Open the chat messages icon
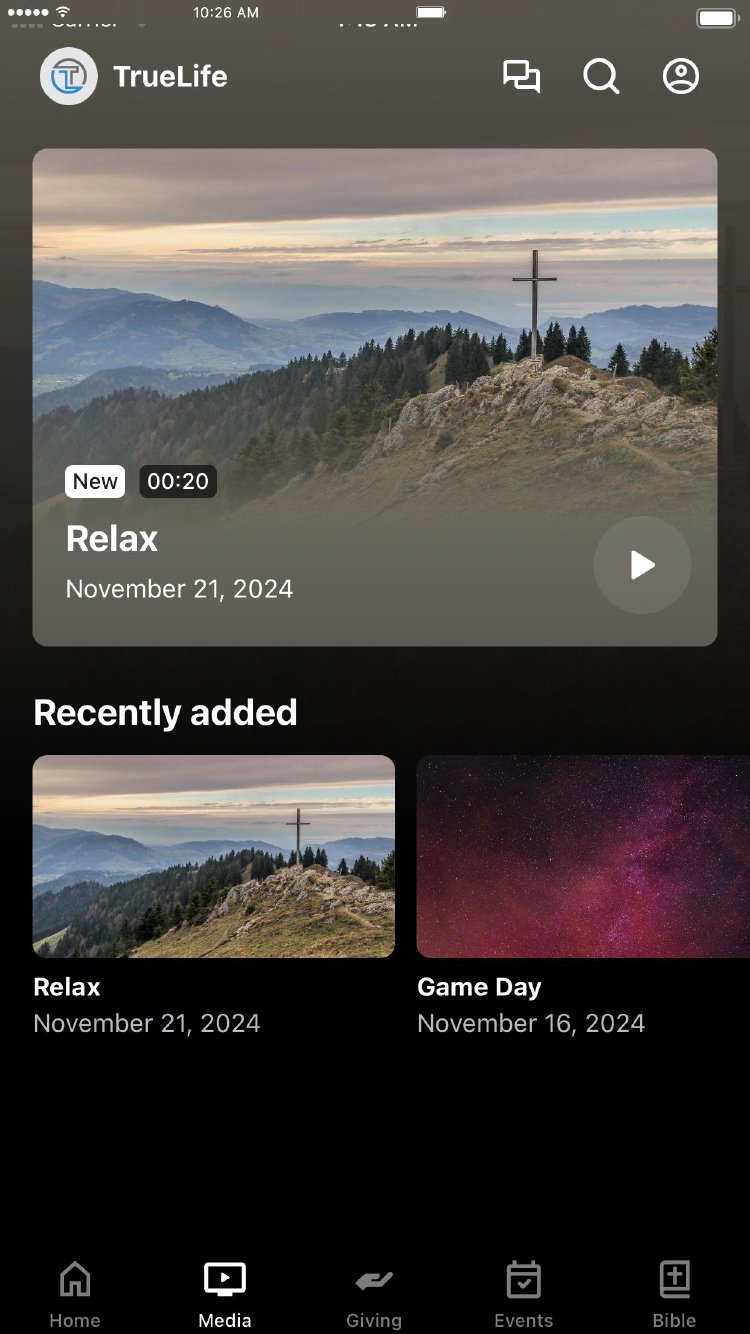 click(521, 76)
